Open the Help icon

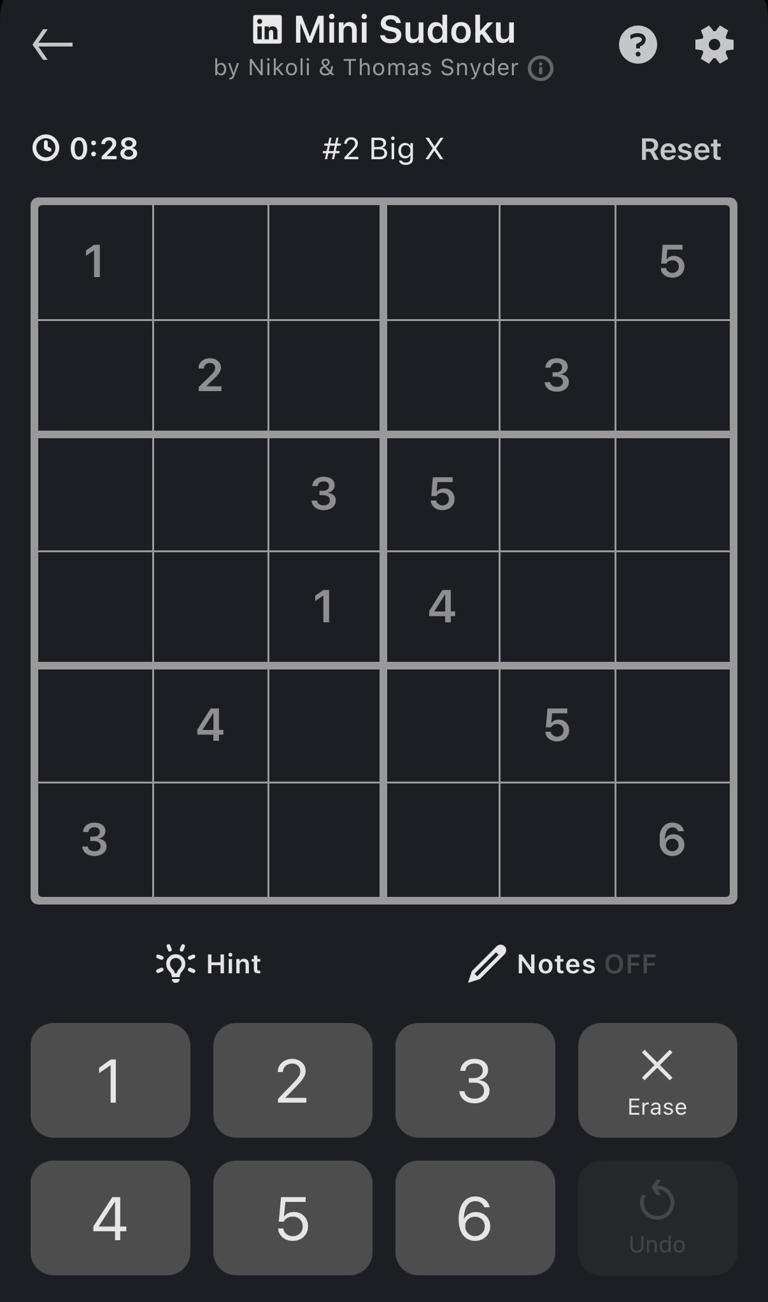(x=638, y=45)
